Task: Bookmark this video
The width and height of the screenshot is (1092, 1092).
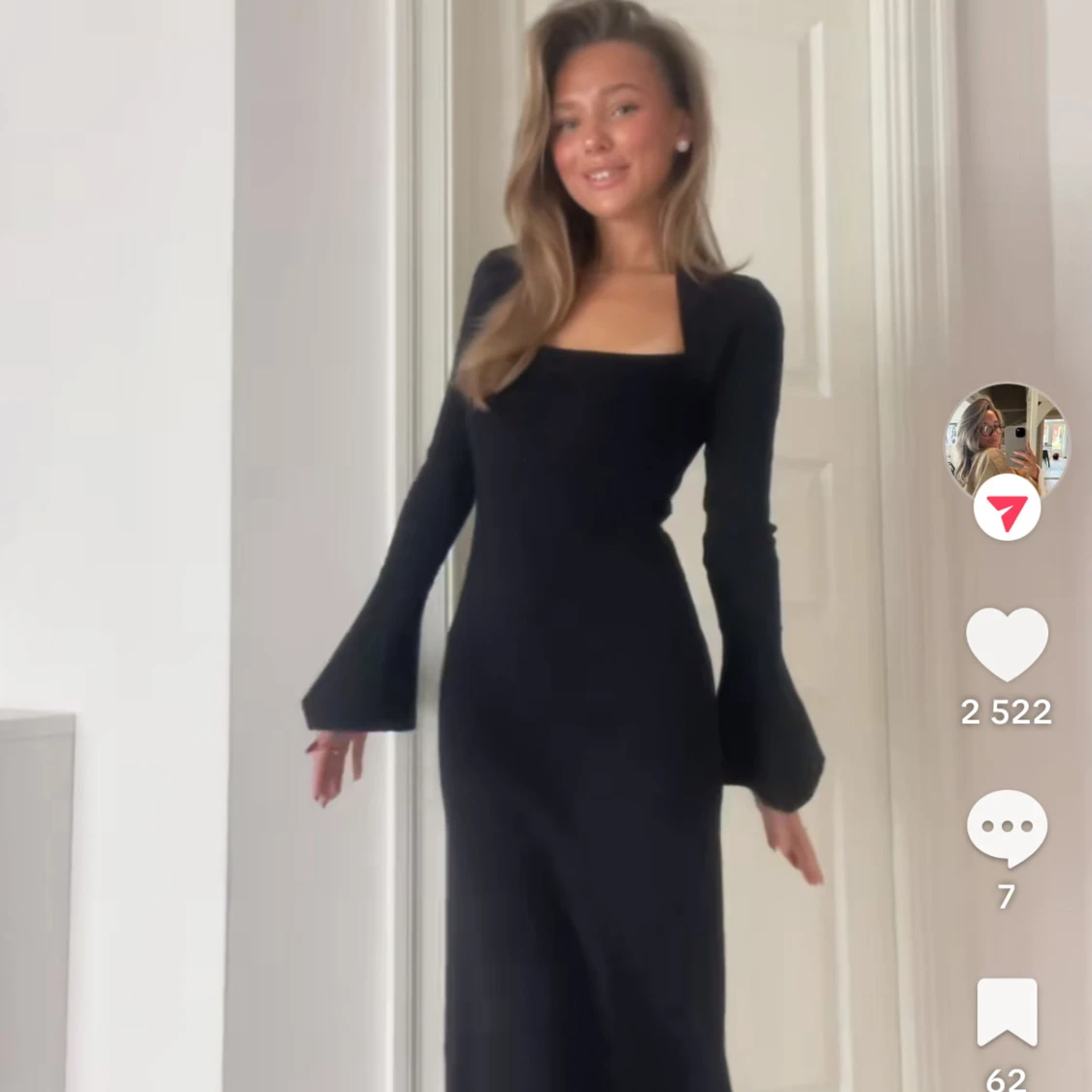Action: pyautogui.click(x=1007, y=1011)
